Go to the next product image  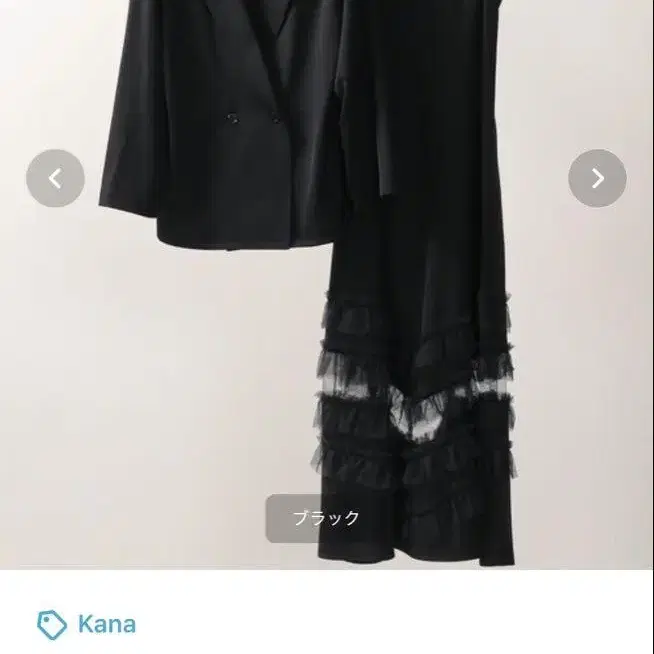(x=597, y=178)
